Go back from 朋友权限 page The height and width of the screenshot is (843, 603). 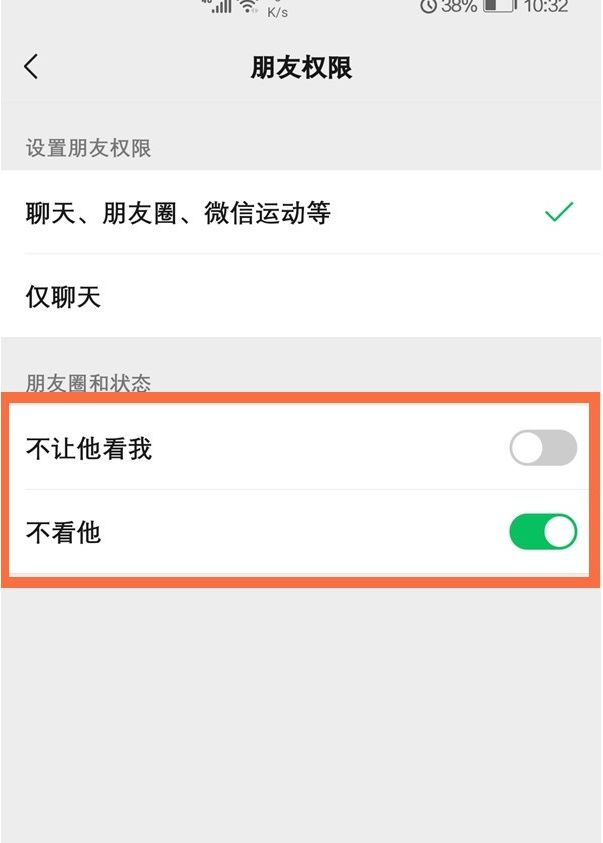(31, 67)
